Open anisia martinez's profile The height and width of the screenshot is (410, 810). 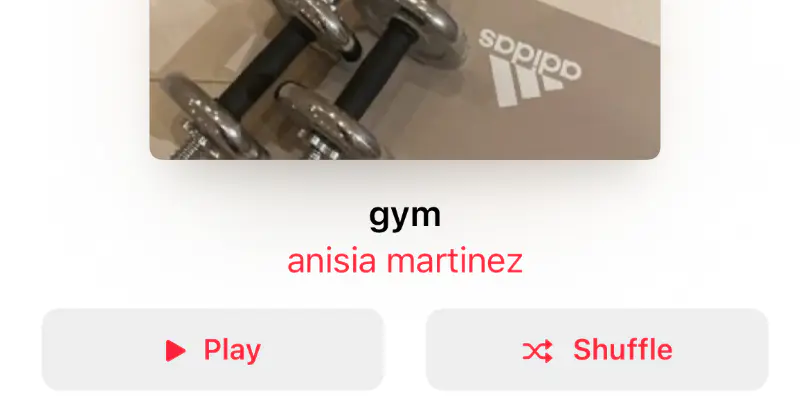point(404,262)
